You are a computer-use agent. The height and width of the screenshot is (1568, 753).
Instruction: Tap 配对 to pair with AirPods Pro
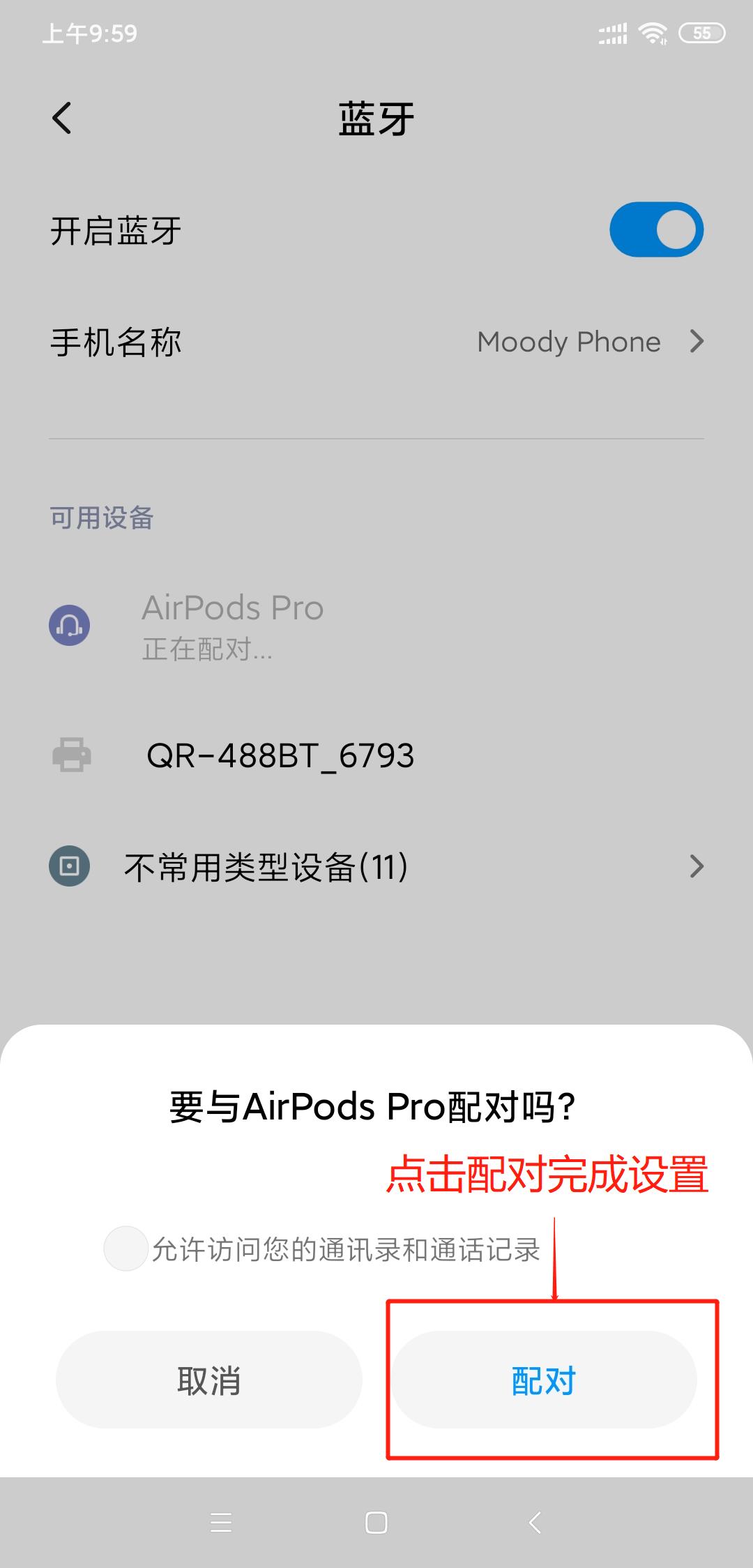point(542,1381)
